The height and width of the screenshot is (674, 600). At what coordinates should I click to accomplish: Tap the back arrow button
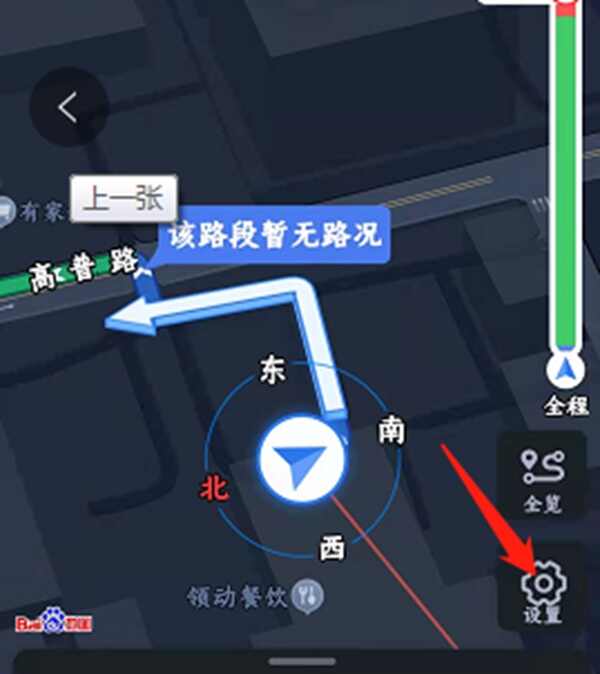click(68, 107)
